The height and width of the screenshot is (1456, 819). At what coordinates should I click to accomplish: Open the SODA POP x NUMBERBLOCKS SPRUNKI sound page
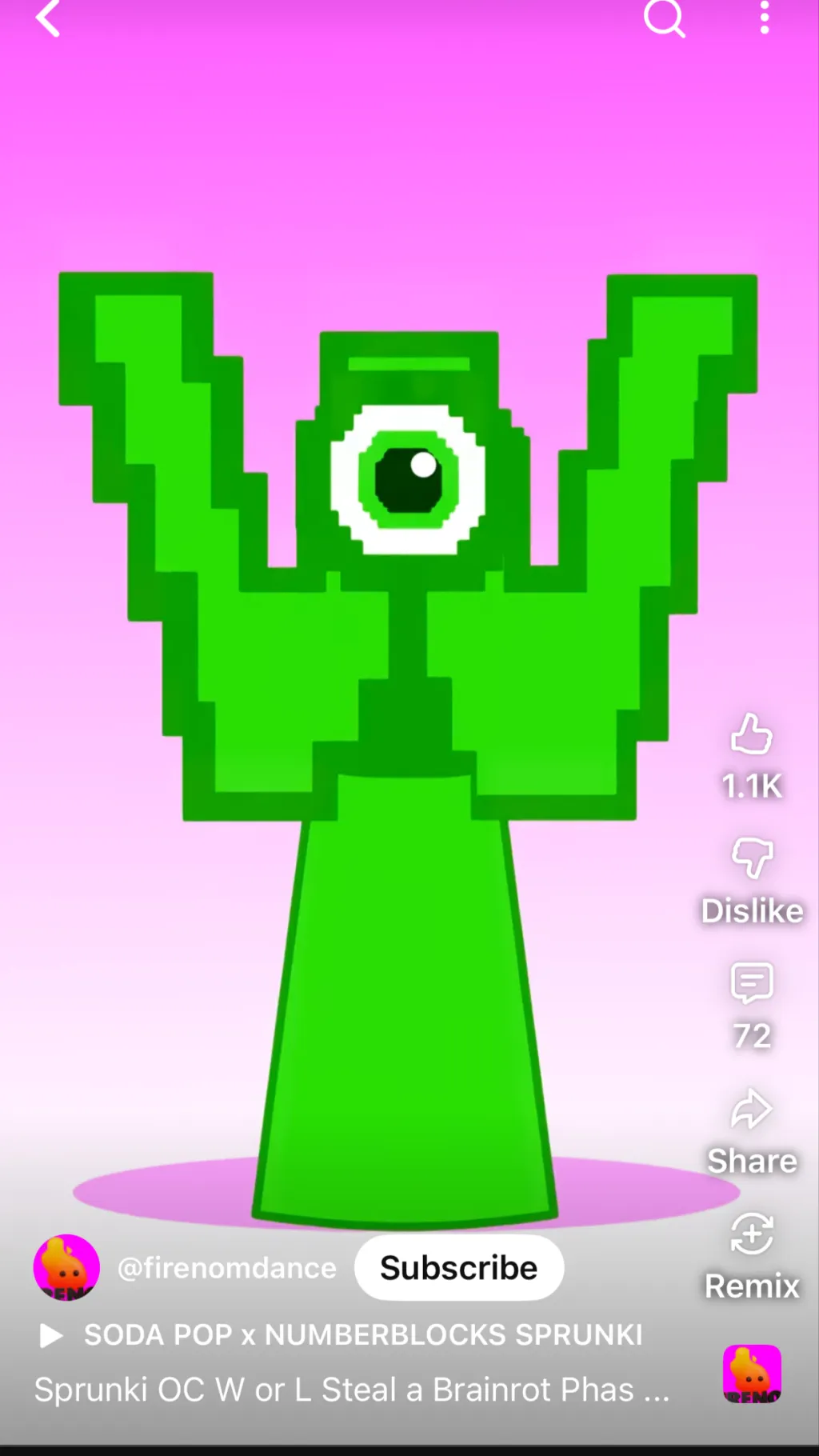tap(364, 1334)
